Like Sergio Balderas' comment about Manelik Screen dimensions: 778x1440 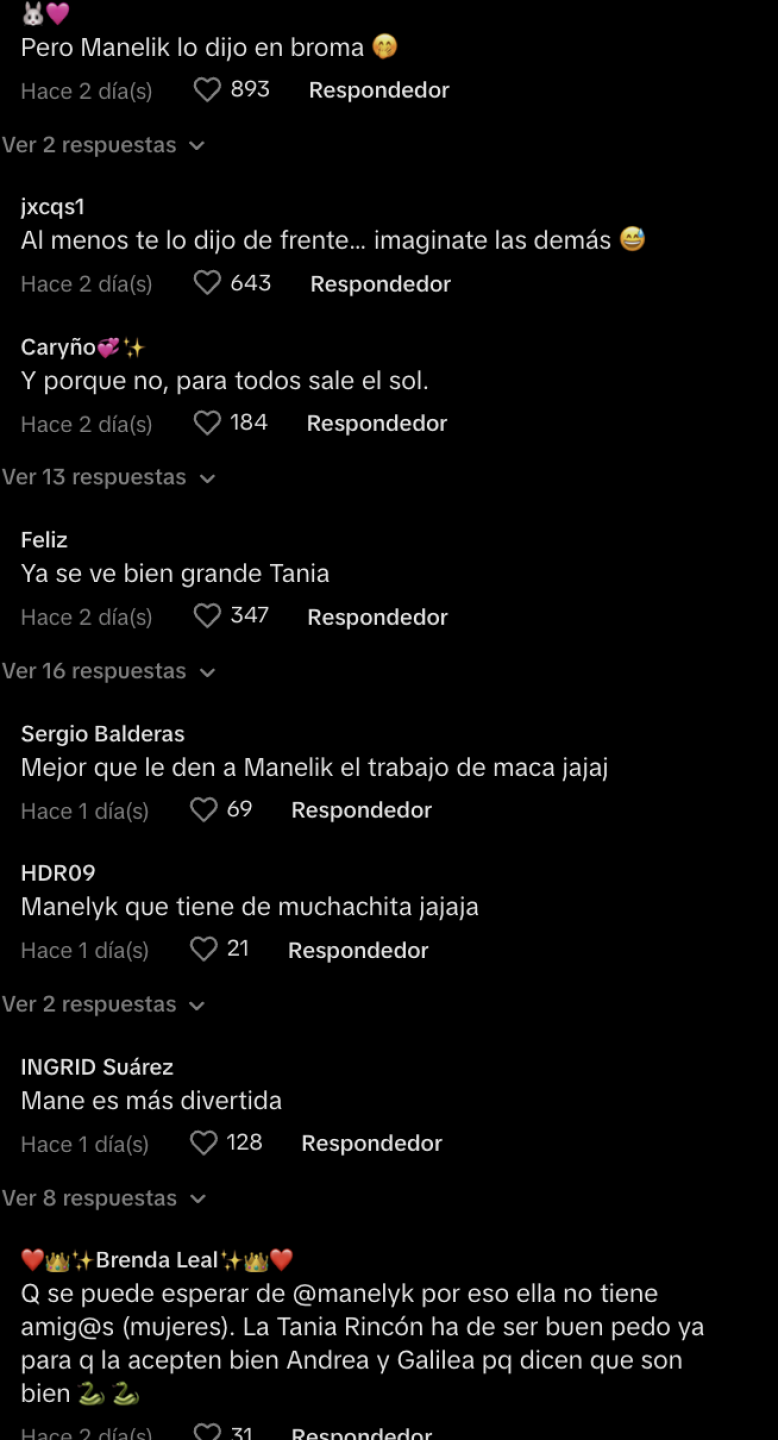tap(201, 810)
